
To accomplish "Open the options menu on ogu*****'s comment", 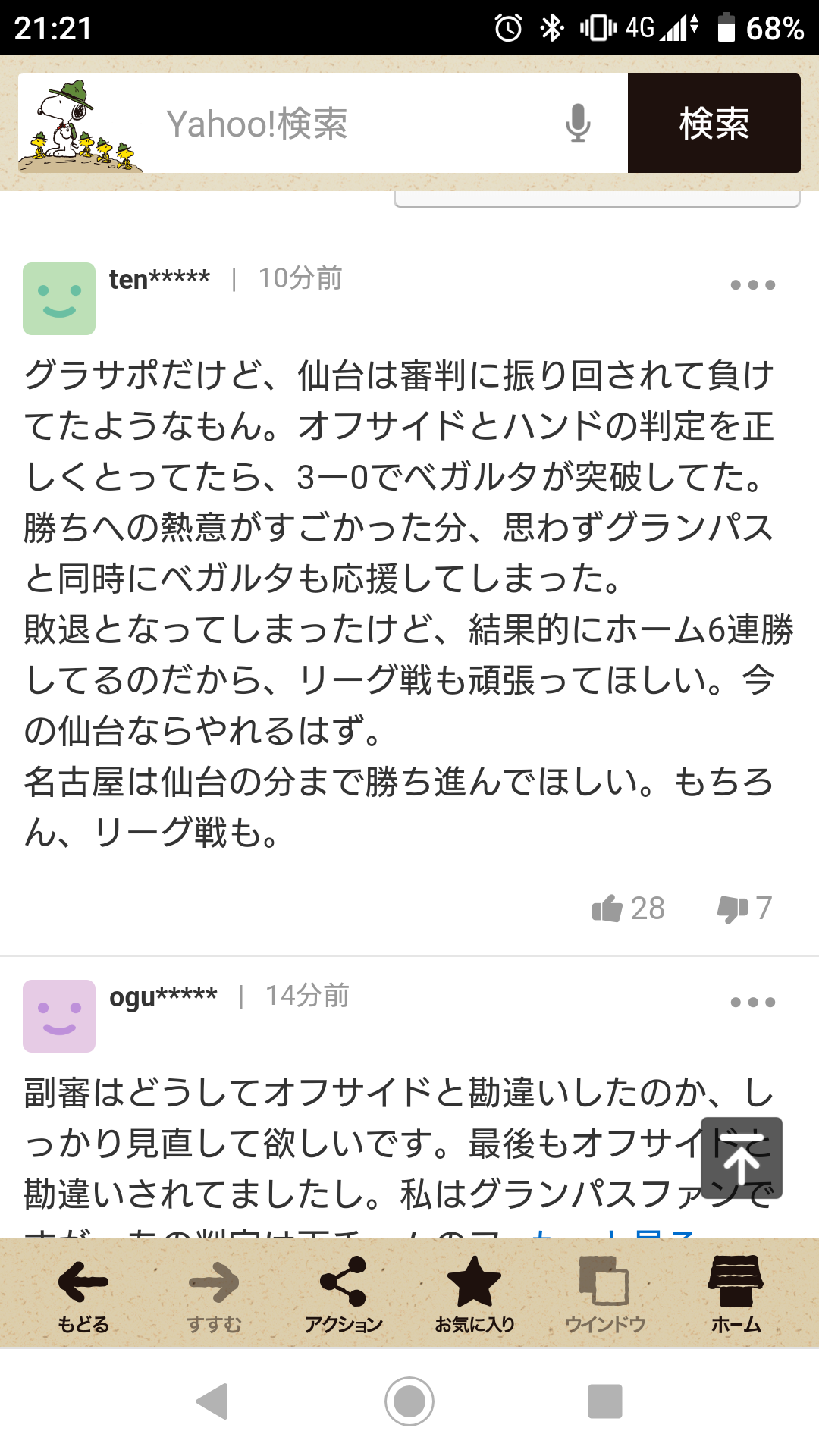I will [752, 1003].
